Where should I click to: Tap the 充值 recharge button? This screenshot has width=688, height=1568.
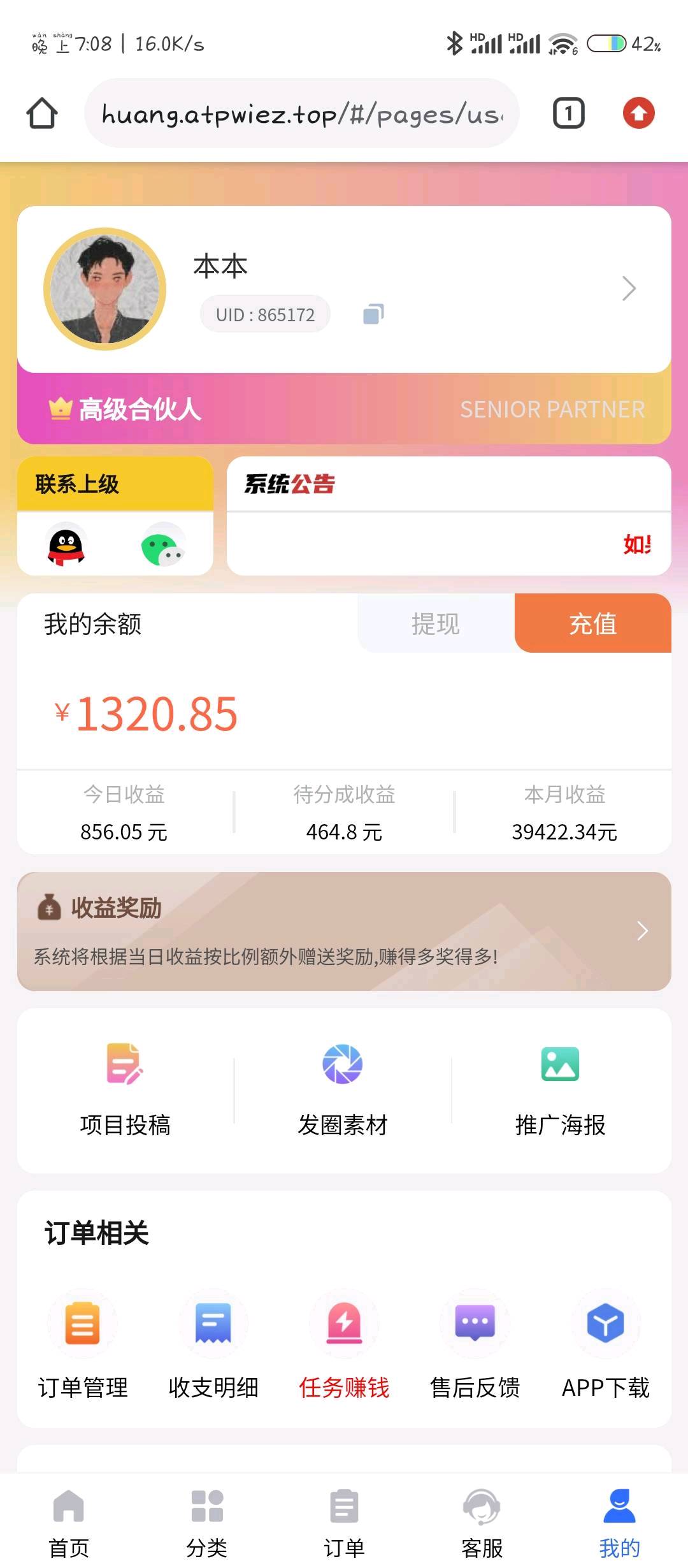coord(593,623)
